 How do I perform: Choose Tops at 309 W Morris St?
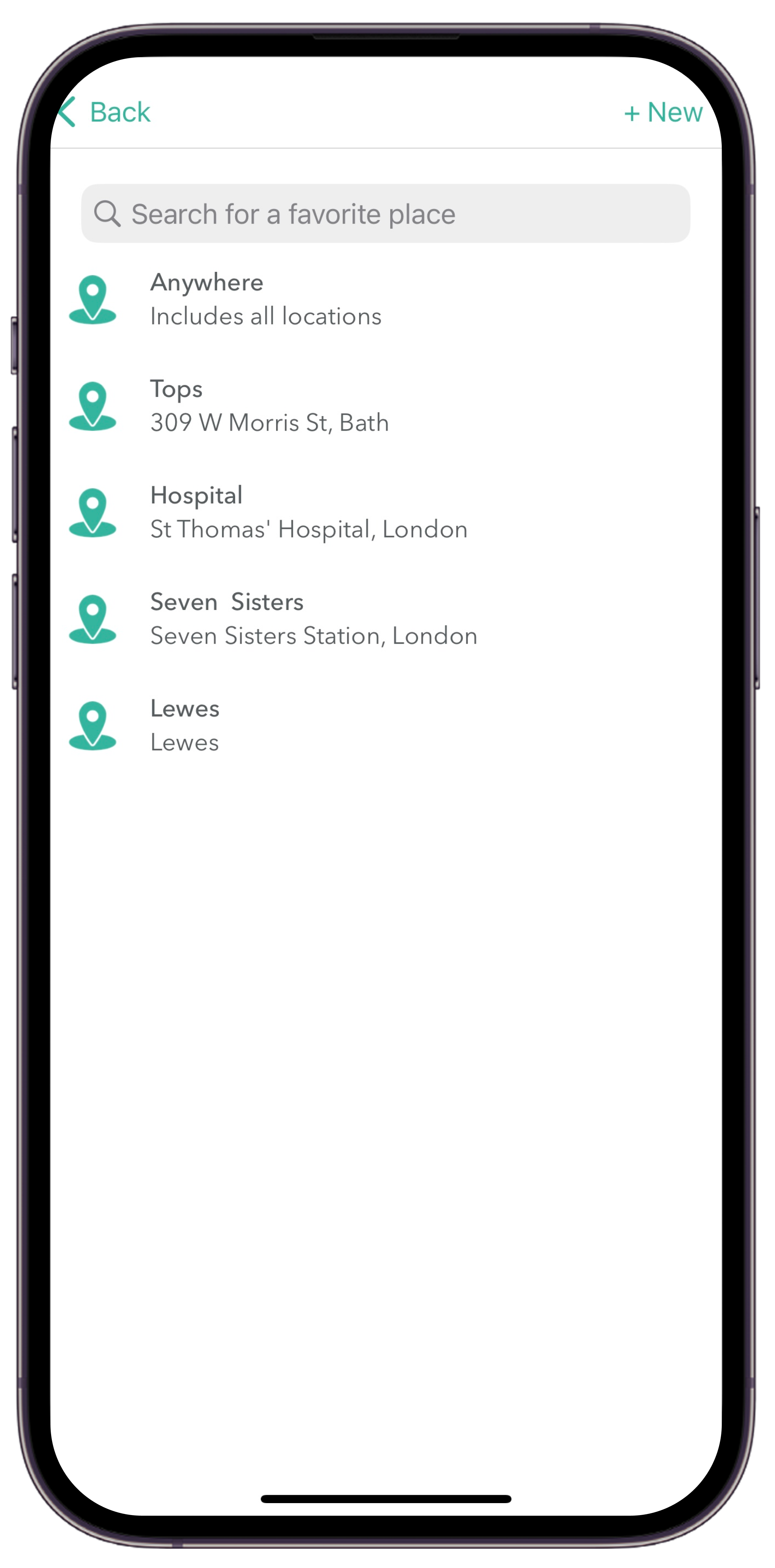point(269,406)
